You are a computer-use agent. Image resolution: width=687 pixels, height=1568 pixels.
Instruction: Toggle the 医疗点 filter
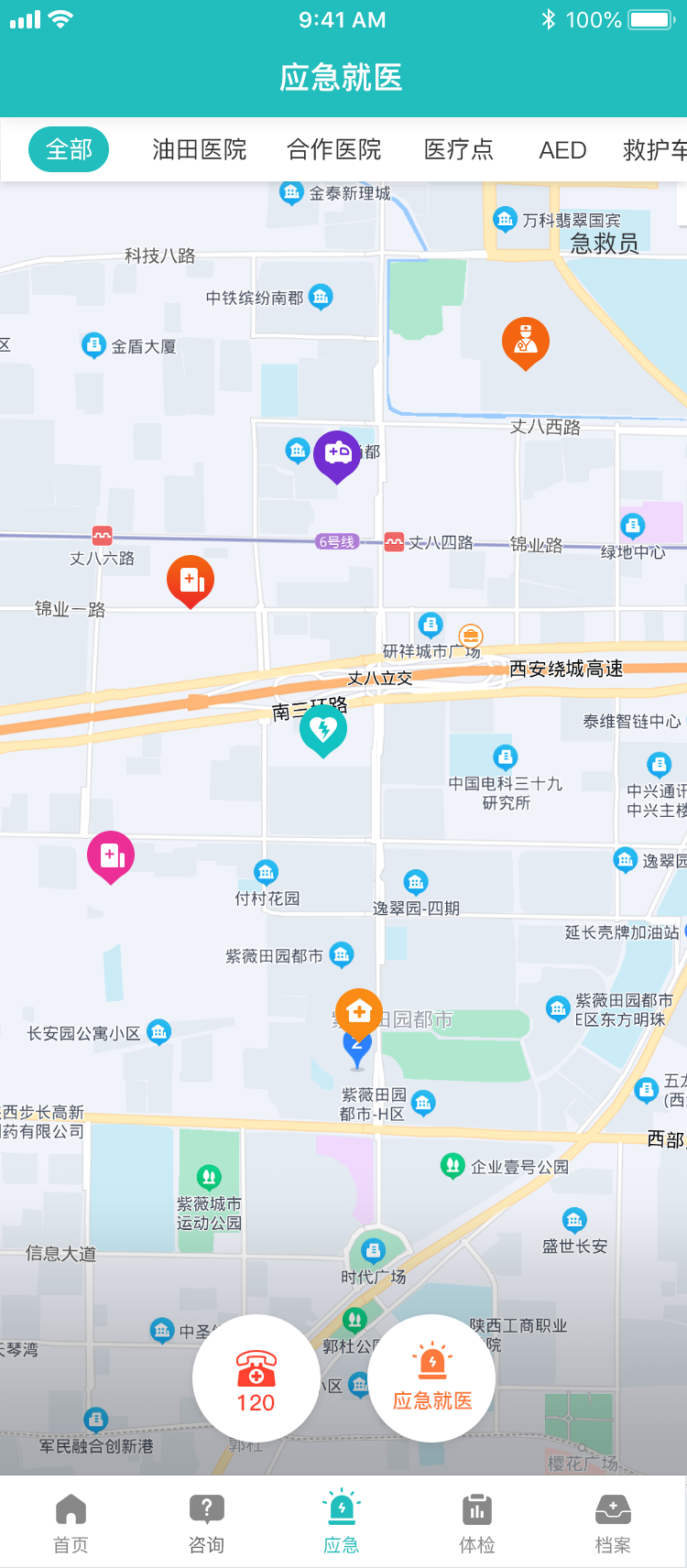click(458, 150)
